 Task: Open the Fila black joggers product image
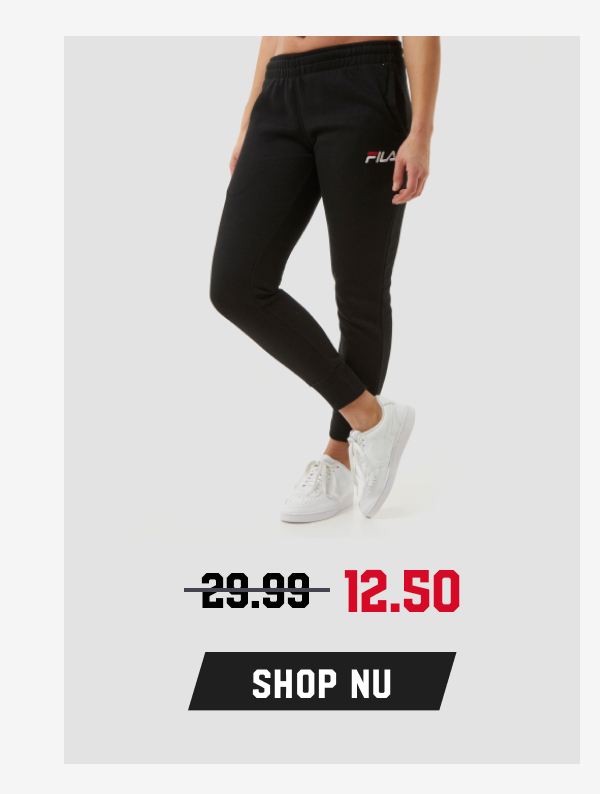point(322,280)
